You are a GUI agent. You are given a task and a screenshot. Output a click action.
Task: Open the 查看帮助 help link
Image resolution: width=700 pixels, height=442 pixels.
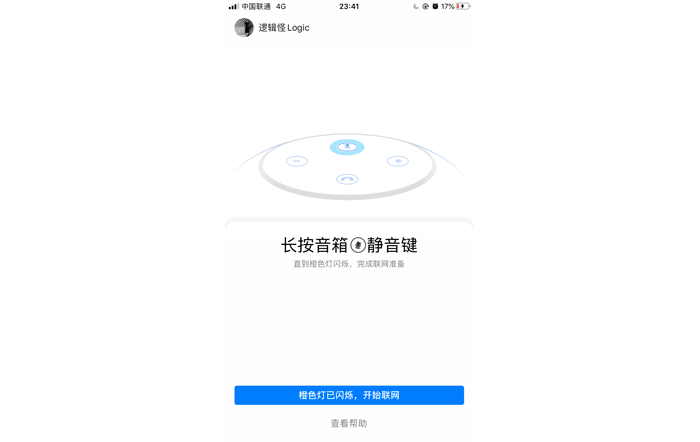click(349, 423)
